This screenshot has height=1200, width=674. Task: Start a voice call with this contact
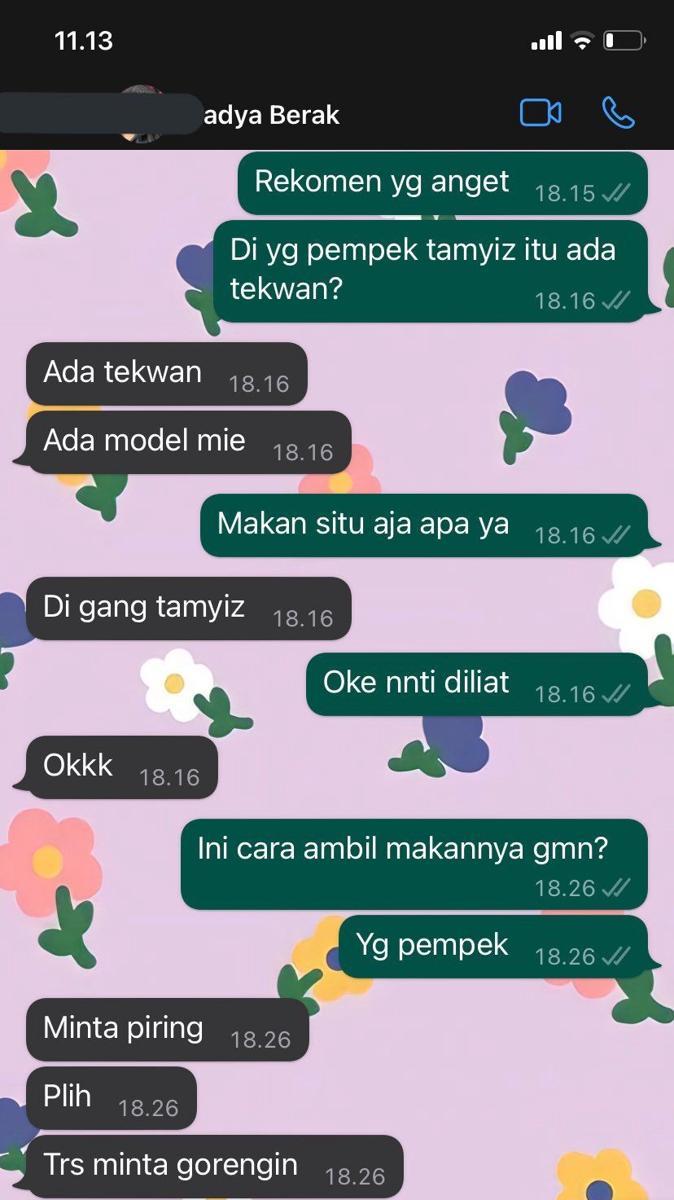coord(618,113)
